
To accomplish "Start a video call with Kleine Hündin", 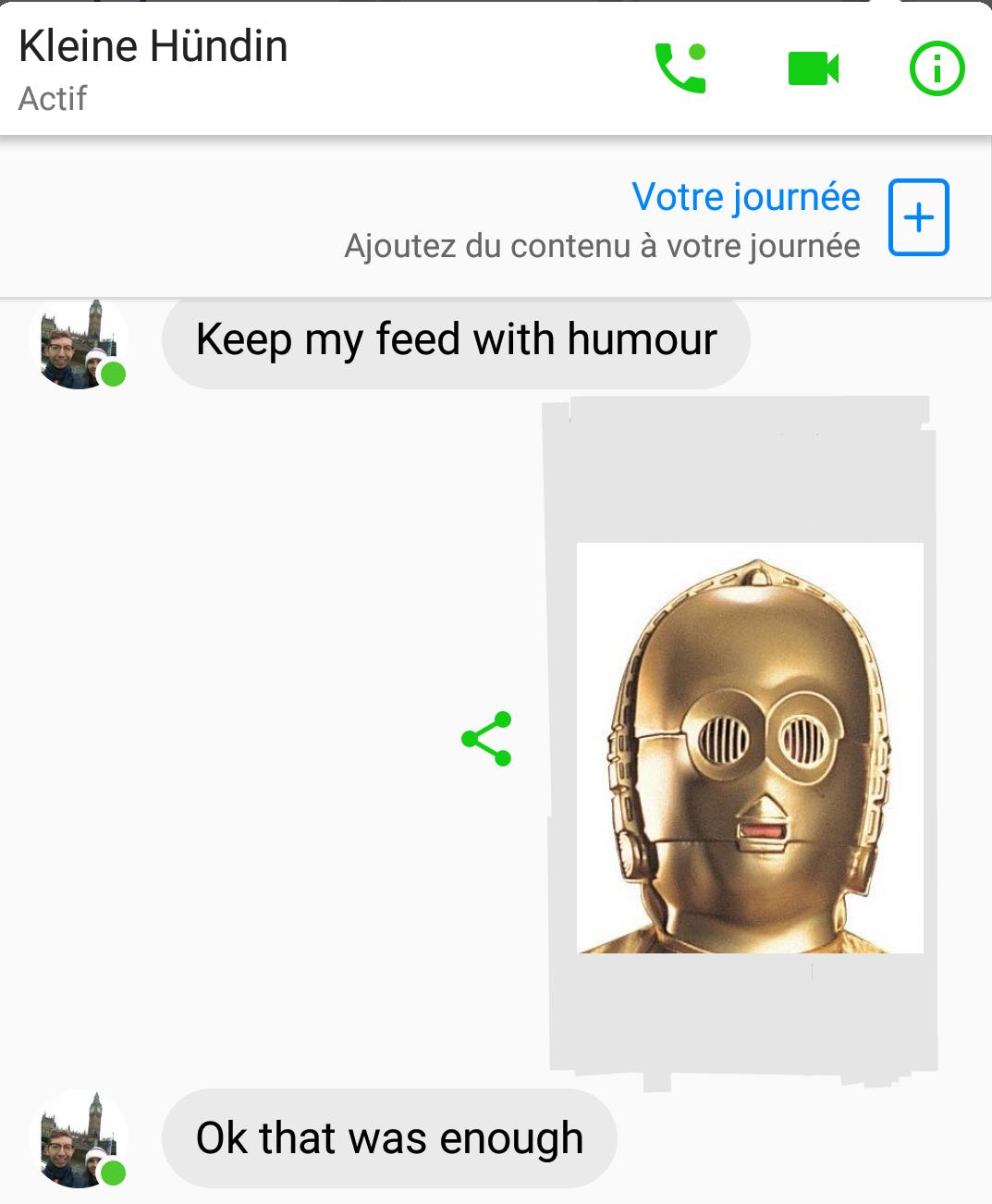I will click(x=814, y=68).
